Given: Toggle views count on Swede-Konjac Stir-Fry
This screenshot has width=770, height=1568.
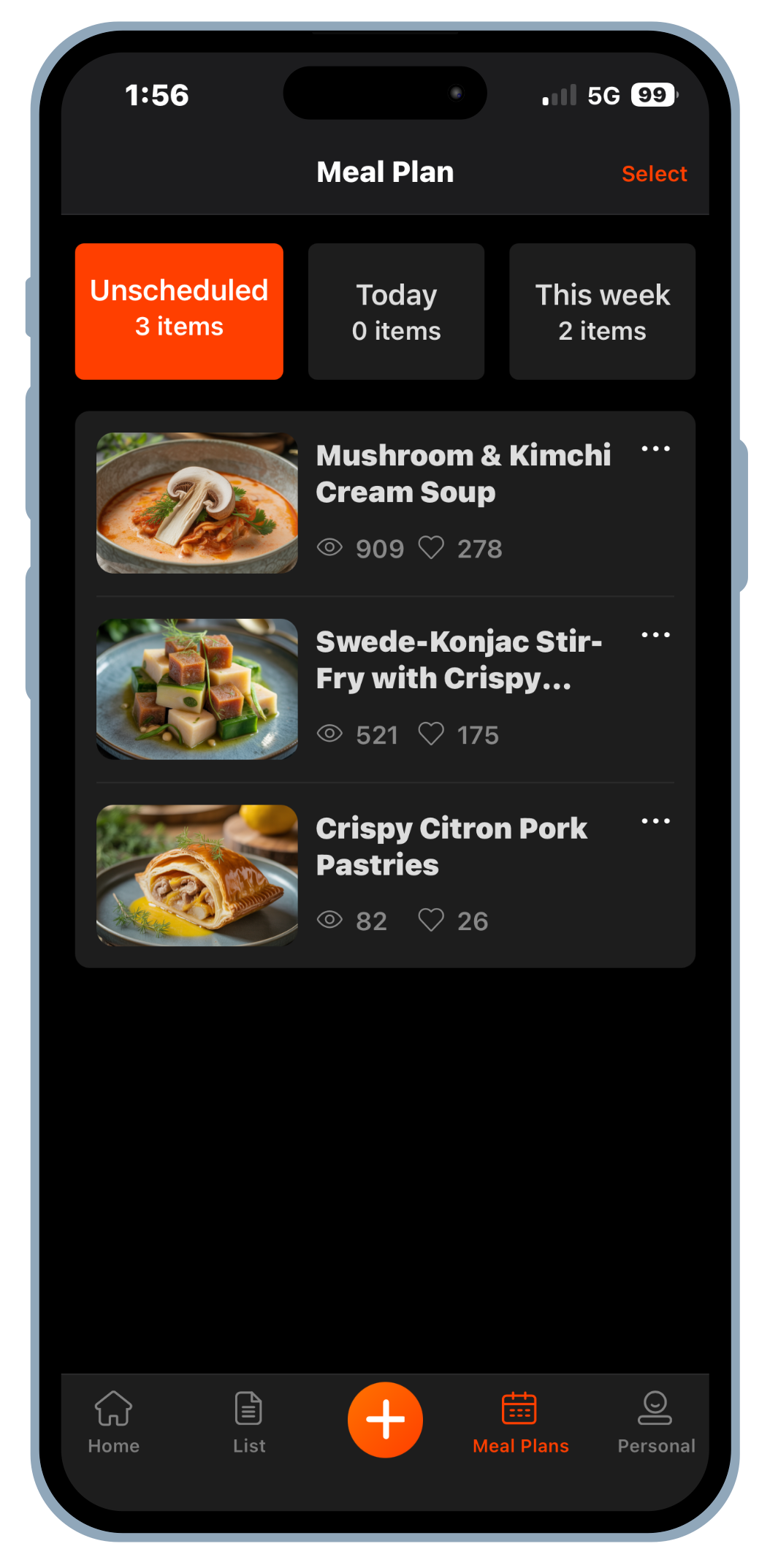Looking at the screenshot, I should click(x=331, y=734).
